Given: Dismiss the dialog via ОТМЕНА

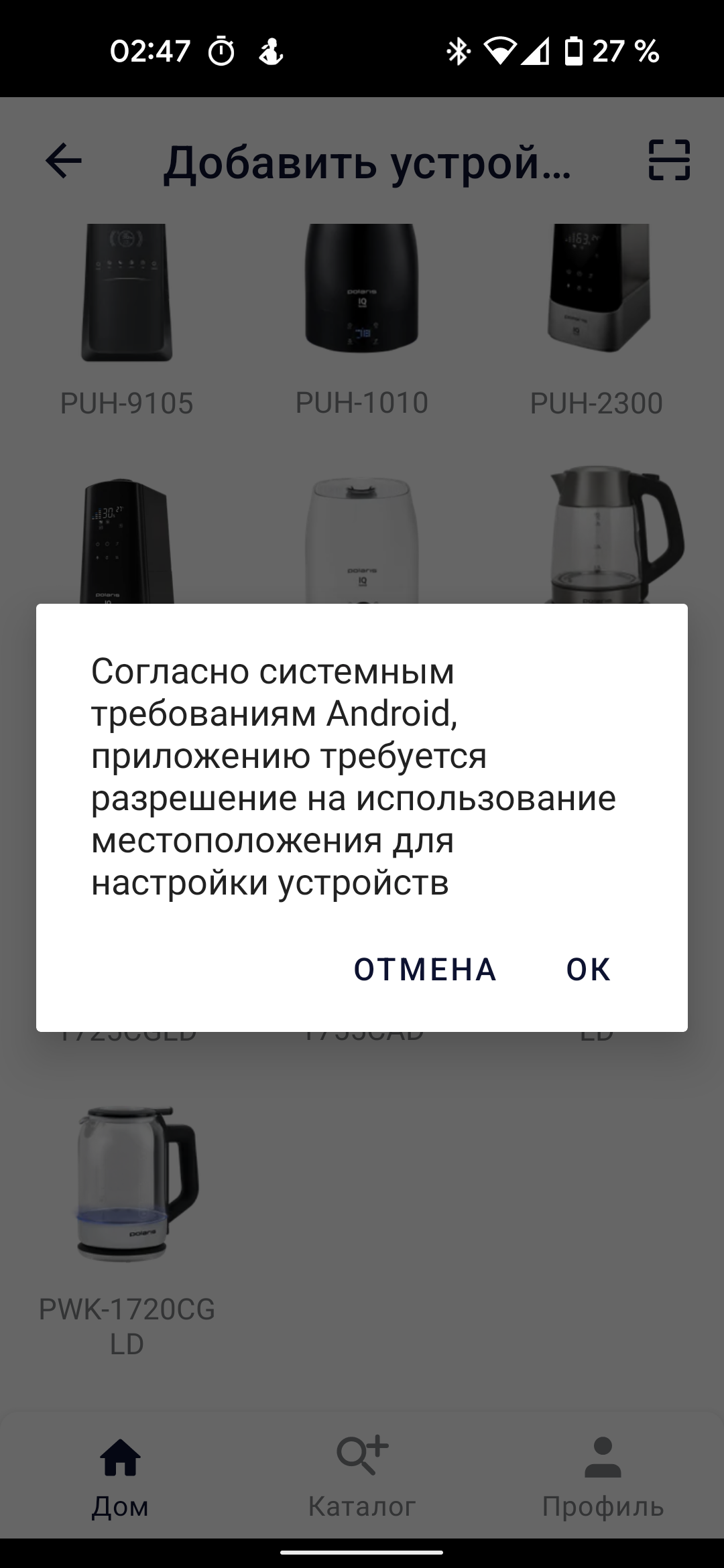Looking at the screenshot, I should (x=425, y=970).
